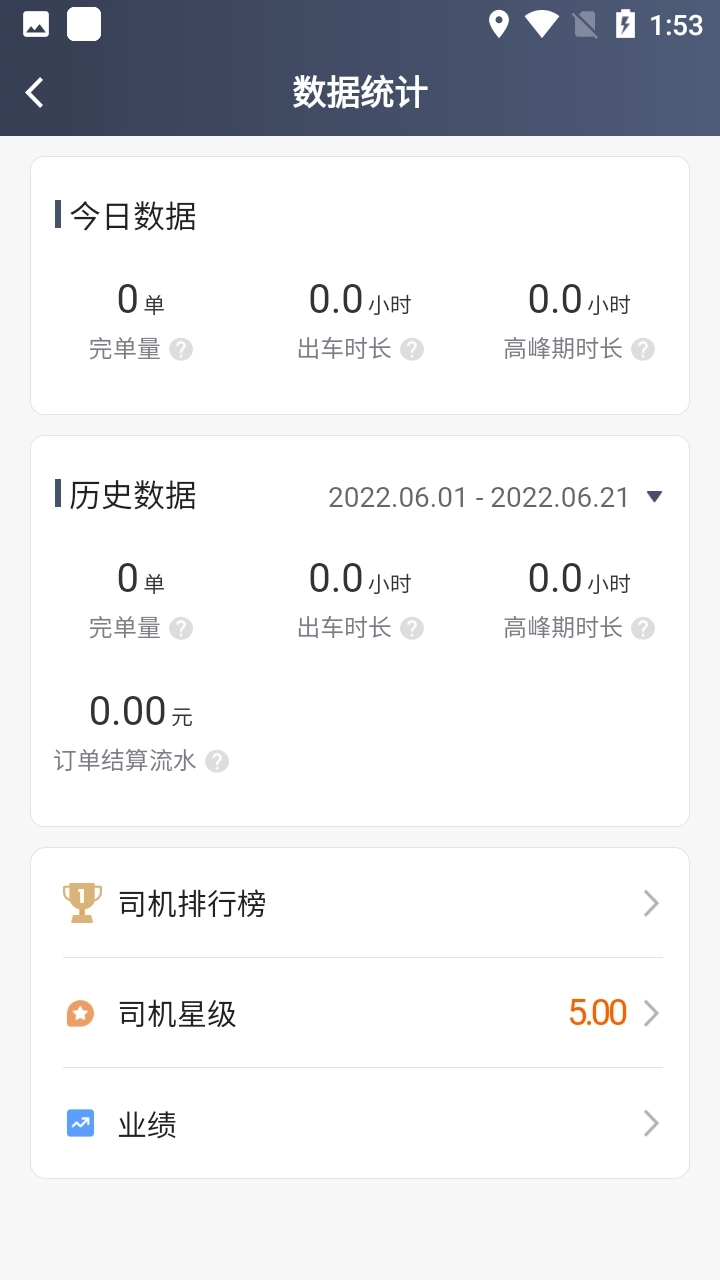The width and height of the screenshot is (720, 1280).
Task: Tap the help icon beside 订单结算流水
Action: (x=217, y=761)
